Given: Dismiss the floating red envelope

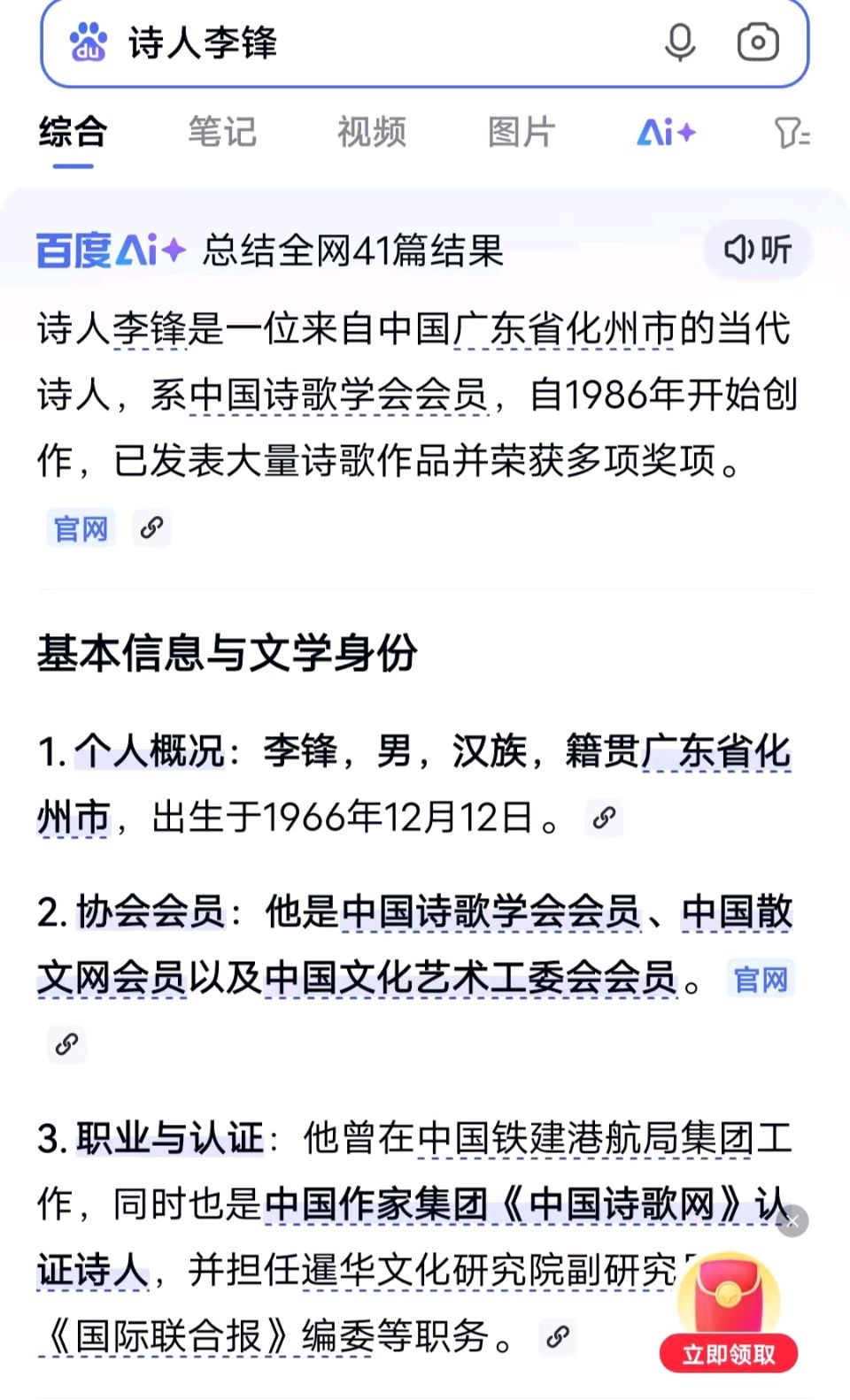Looking at the screenshot, I should (x=792, y=1221).
